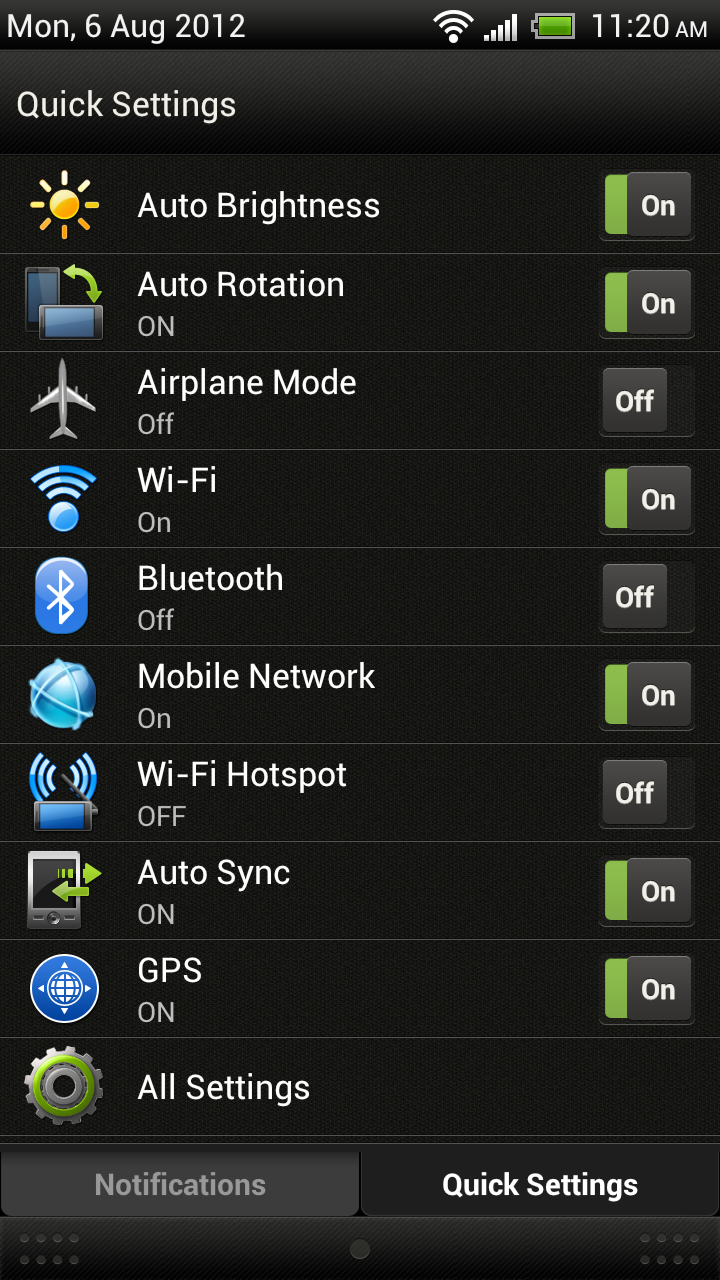Open the Wi-Fi Hotspot row
This screenshot has width=720, height=1280.
pyautogui.click(x=300, y=794)
